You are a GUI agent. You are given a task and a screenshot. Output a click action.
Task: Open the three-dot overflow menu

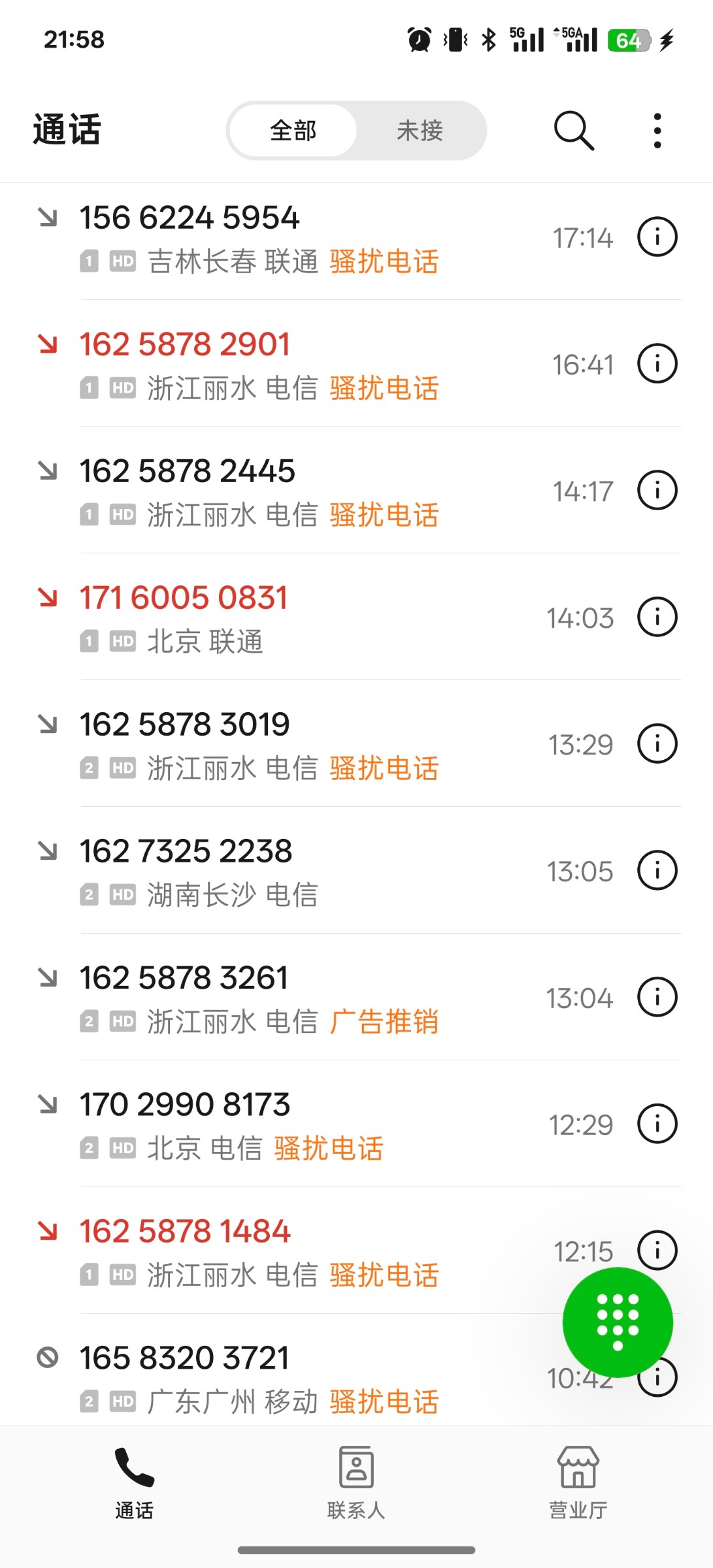pyautogui.click(x=657, y=131)
